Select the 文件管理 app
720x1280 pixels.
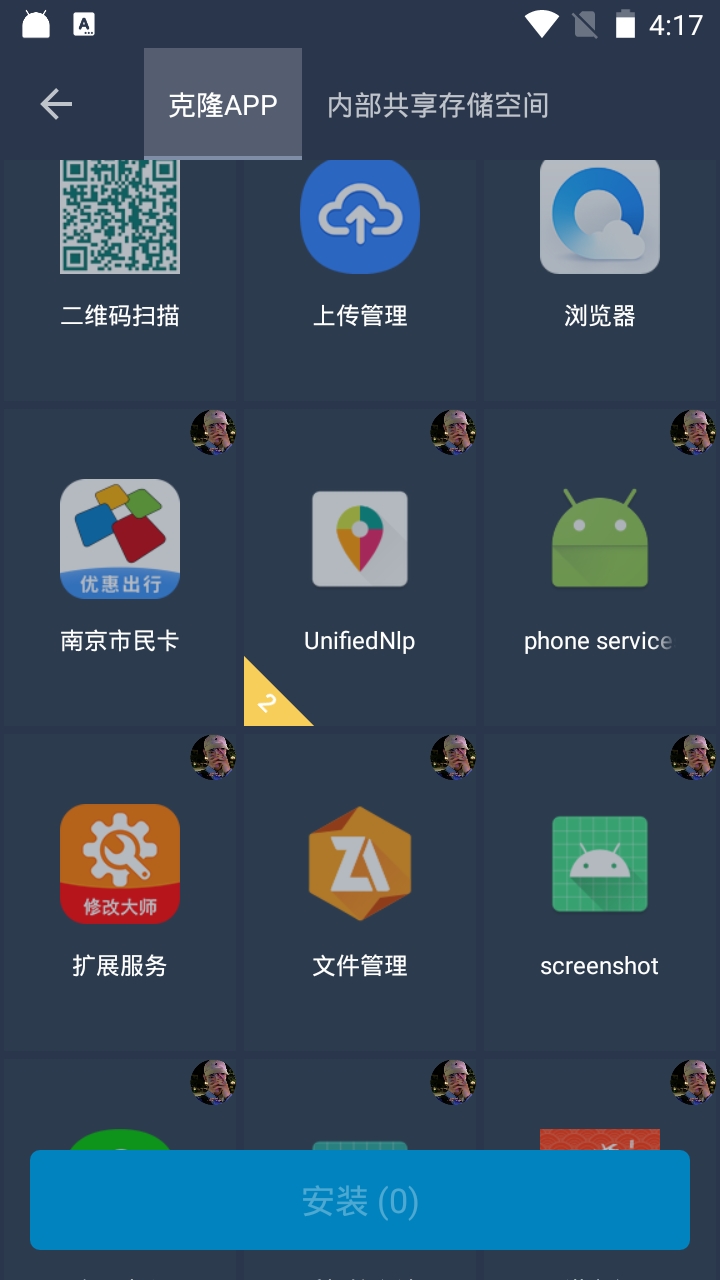tap(360, 890)
